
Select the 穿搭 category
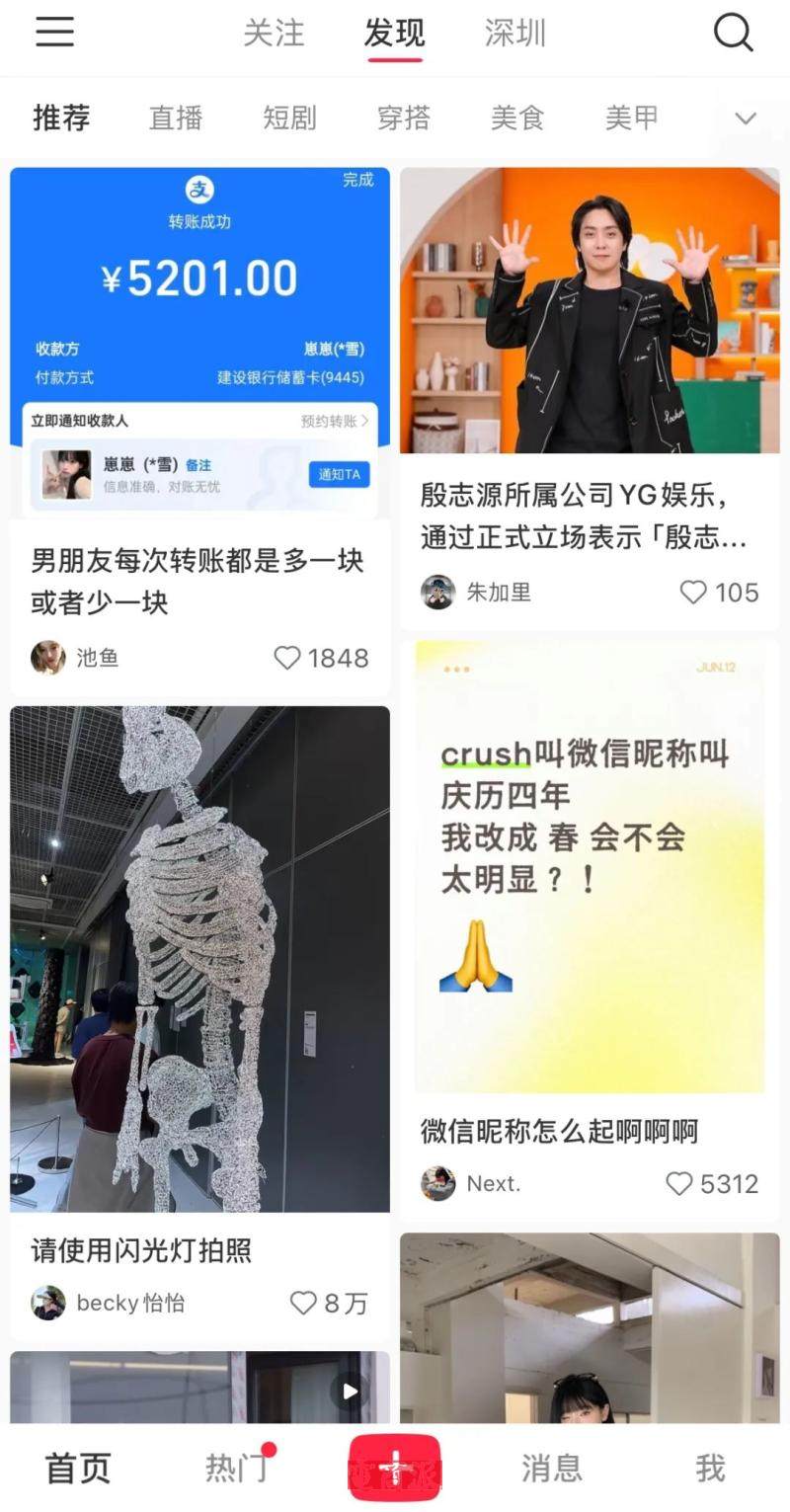click(x=404, y=119)
